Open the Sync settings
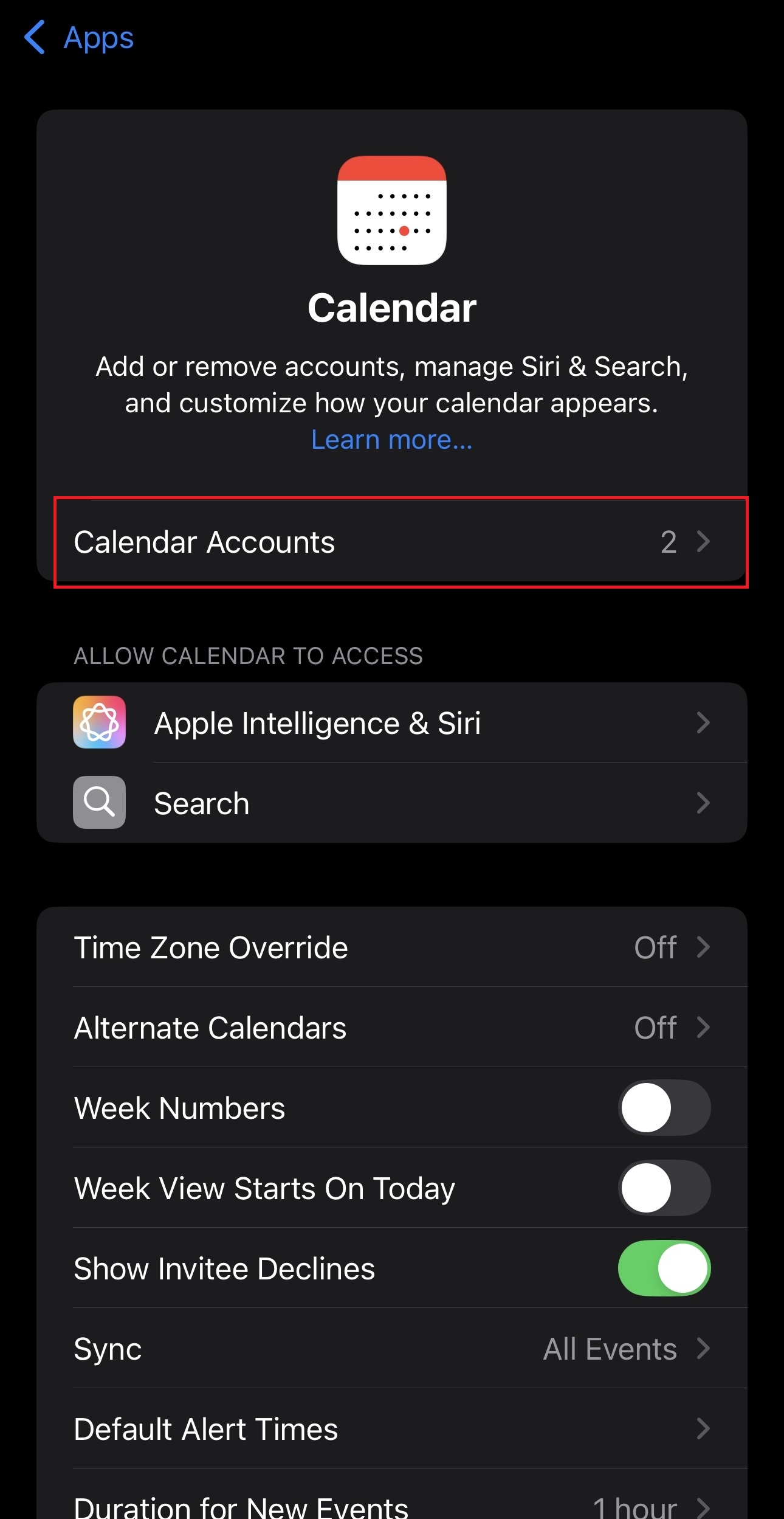The width and height of the screenshot is (784, 1519). point(392,1348)
